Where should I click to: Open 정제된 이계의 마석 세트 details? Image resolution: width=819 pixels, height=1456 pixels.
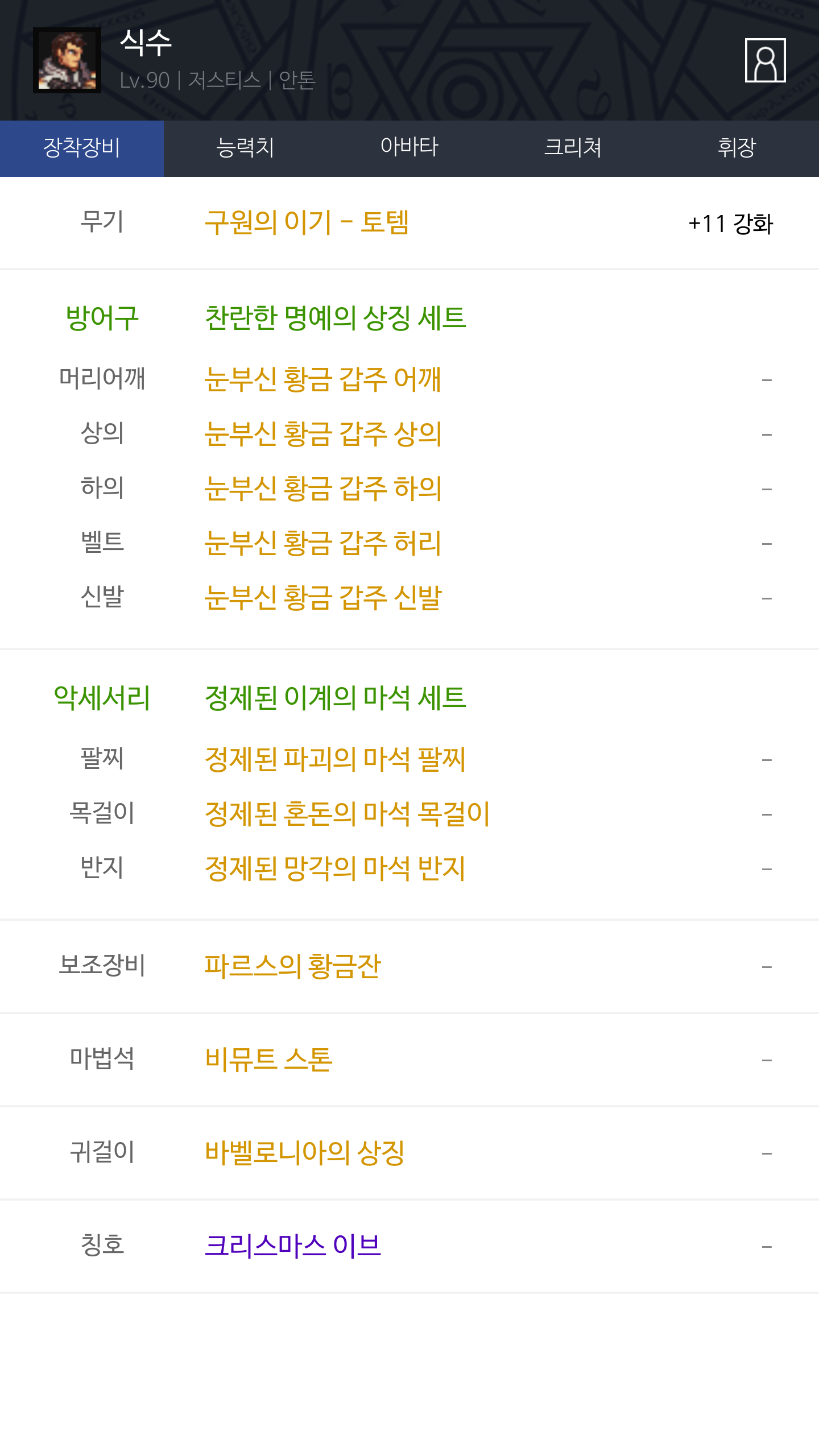pyautogui.click(x=336, y=698)
